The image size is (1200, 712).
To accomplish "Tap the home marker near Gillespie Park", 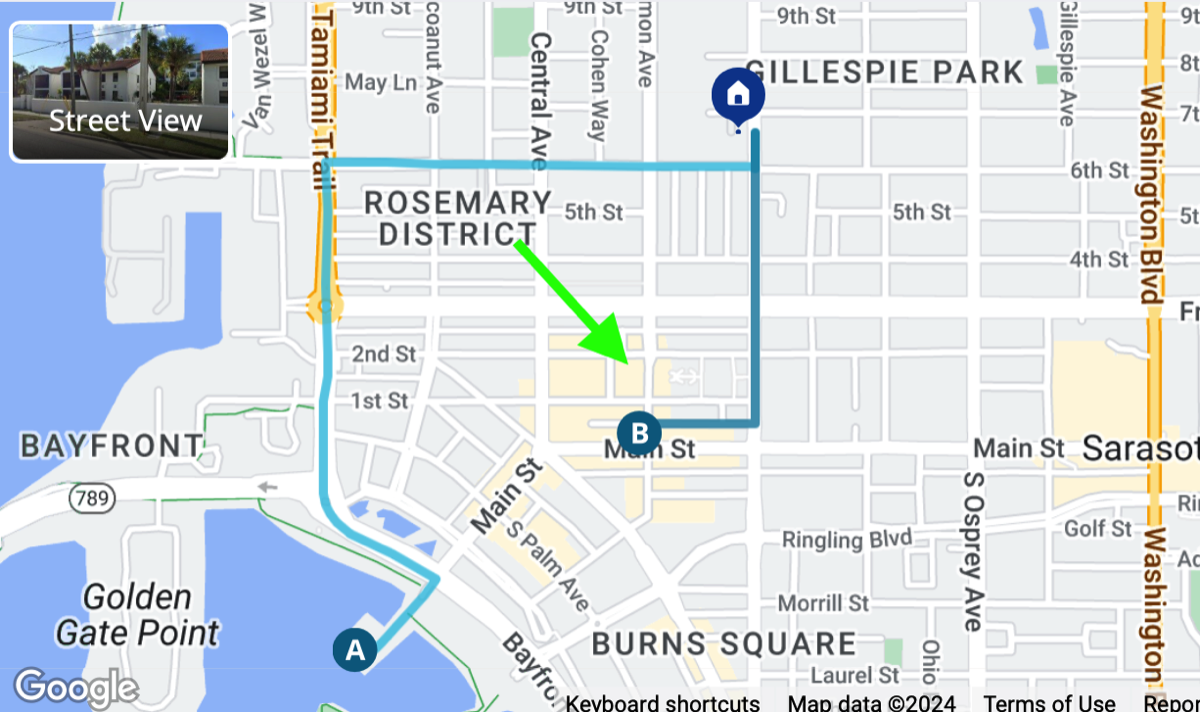I will 738,95.
